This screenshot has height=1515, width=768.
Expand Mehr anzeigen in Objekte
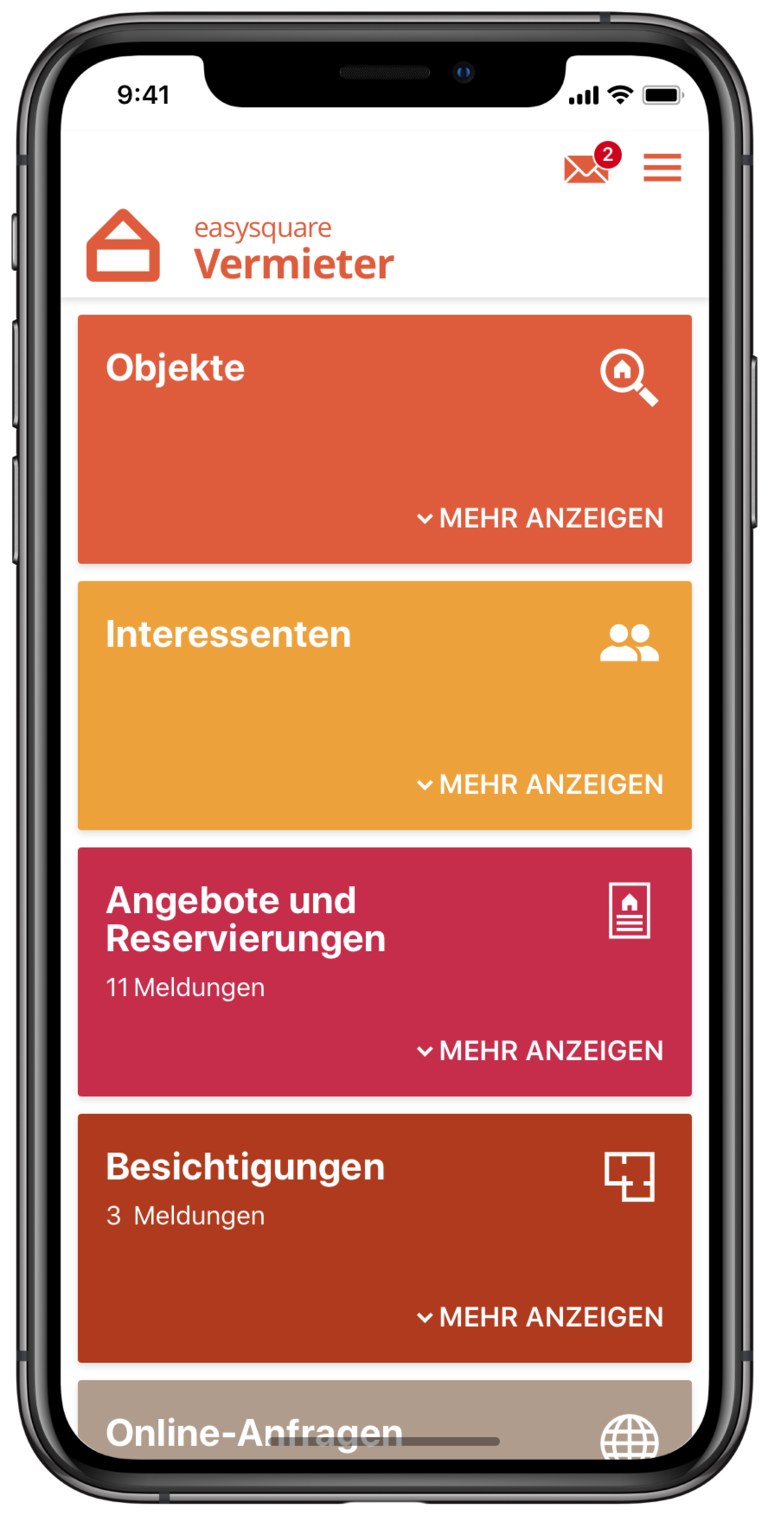540,518
